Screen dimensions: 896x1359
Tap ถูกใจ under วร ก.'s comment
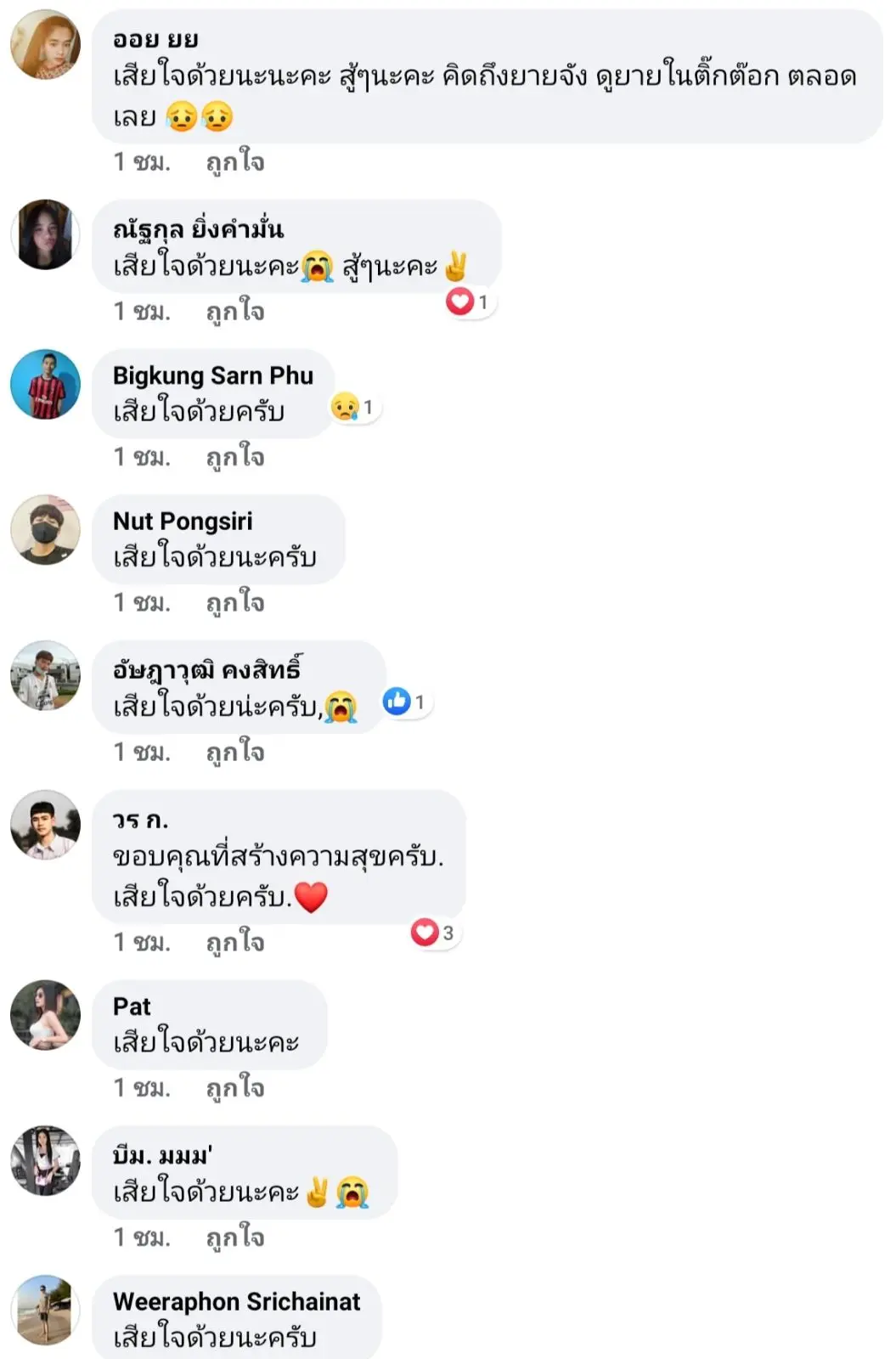pyautogui.click(x=235, y=942)
